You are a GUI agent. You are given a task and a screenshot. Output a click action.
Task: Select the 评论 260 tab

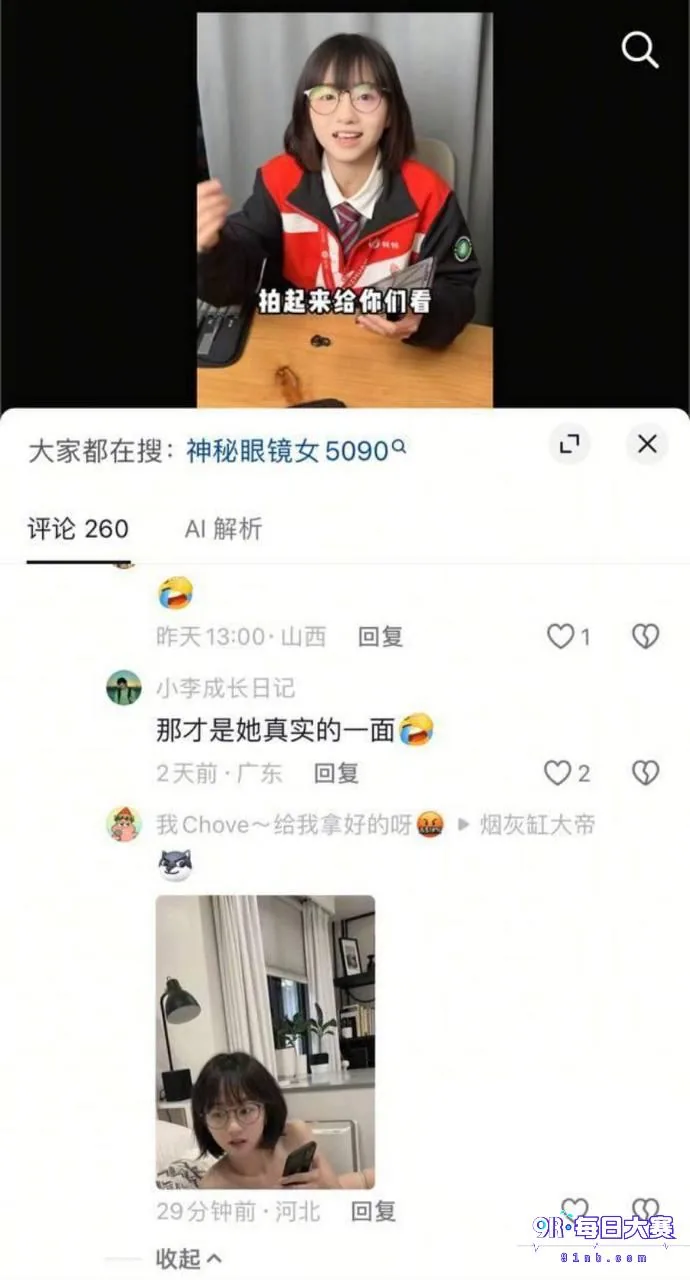(x=78, y=528)
